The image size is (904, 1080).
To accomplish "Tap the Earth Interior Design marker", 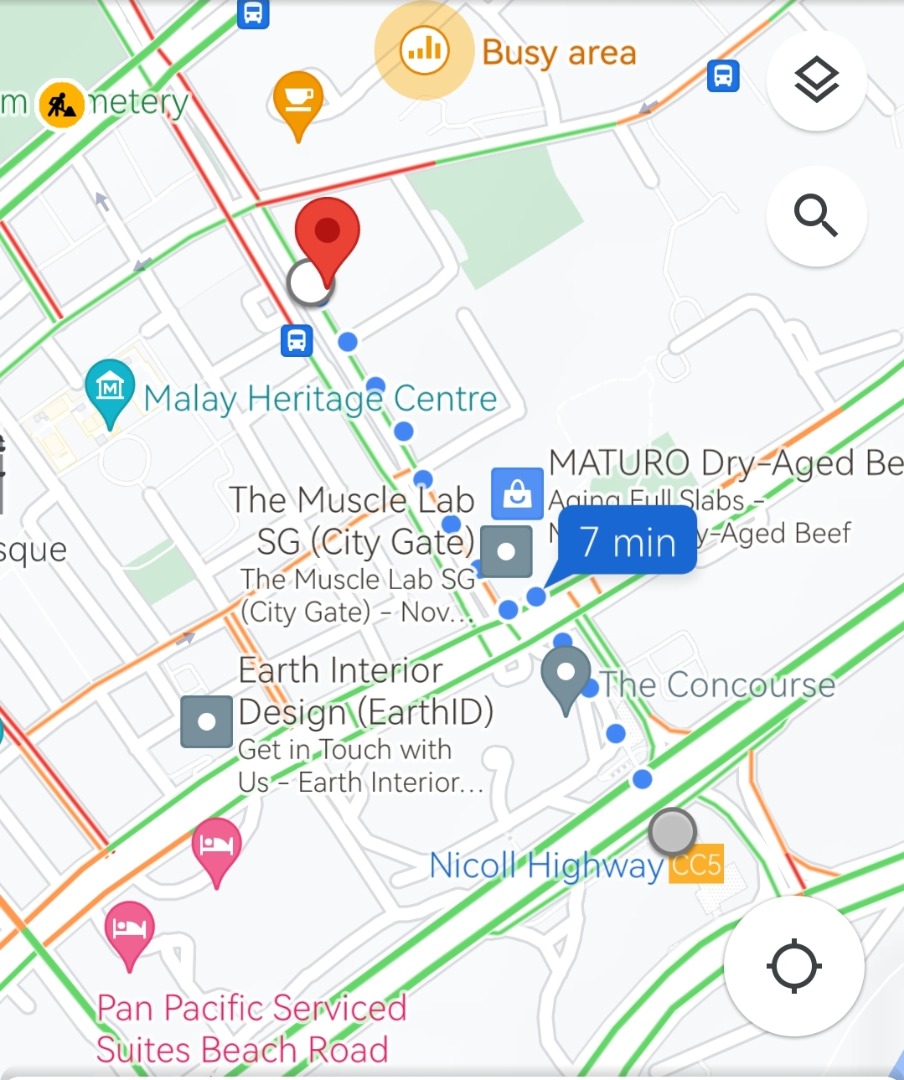I will [206, 722].
